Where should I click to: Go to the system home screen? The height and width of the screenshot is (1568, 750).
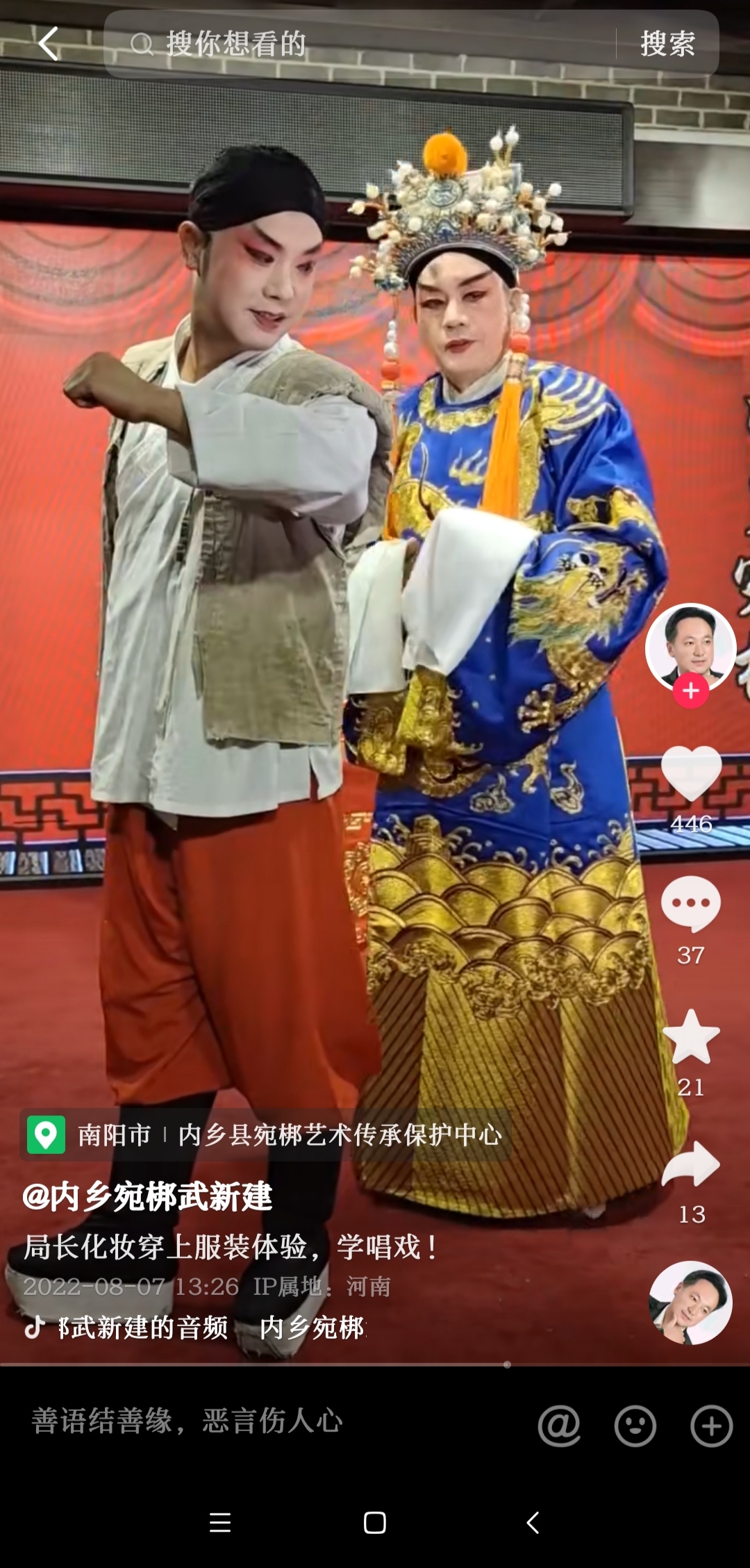pos(375,1523)
